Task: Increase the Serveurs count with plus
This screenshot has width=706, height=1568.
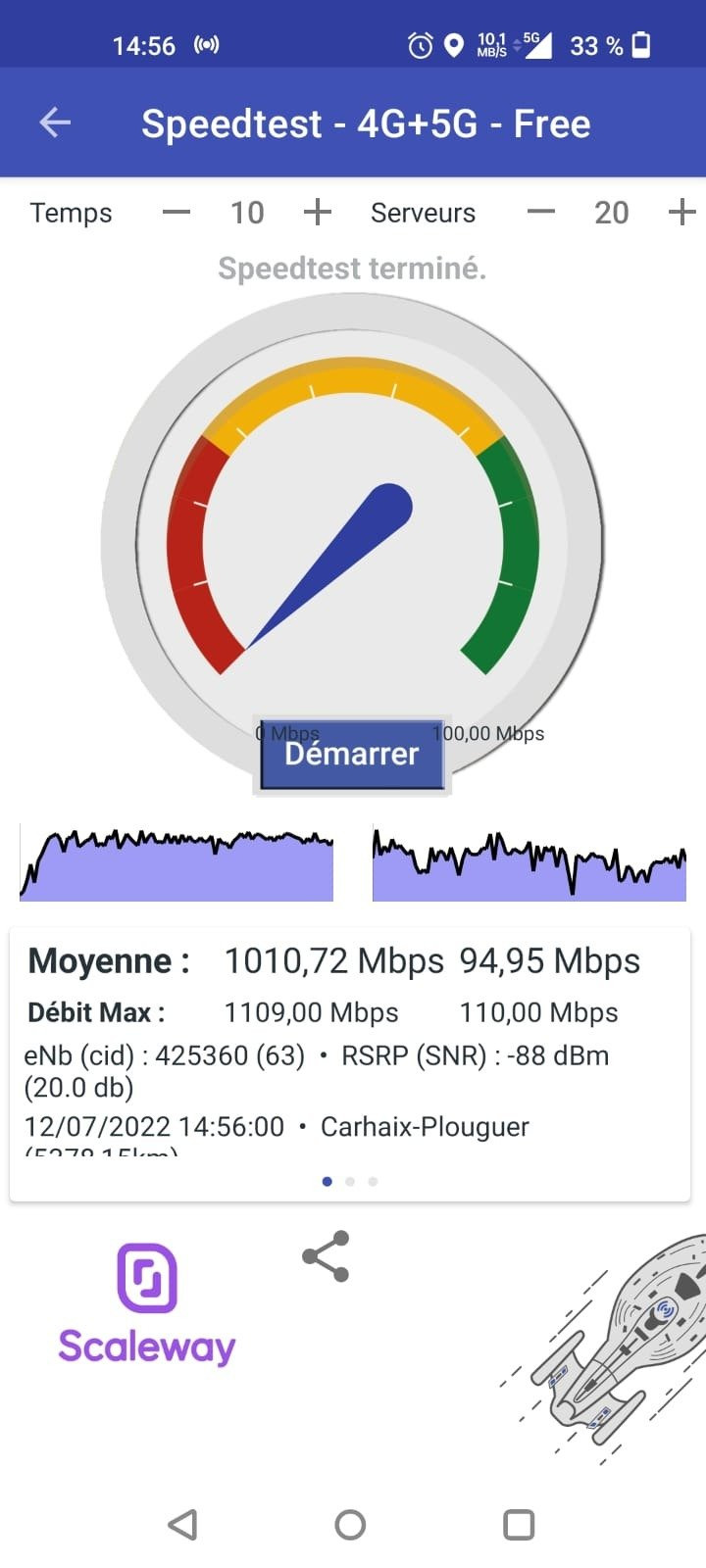Action: pyautogui.click(x=681, y=212)
